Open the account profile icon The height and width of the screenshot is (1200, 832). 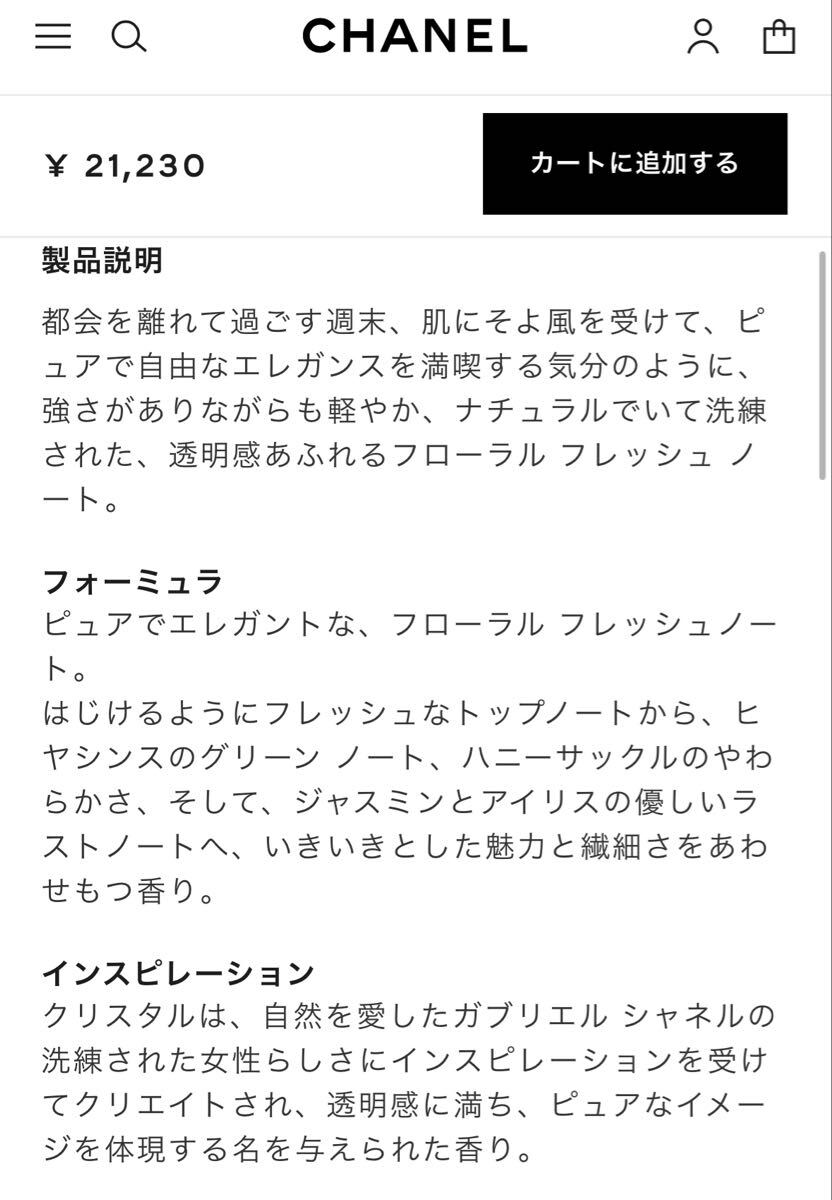pyautogui.click(x=703, y=37)
